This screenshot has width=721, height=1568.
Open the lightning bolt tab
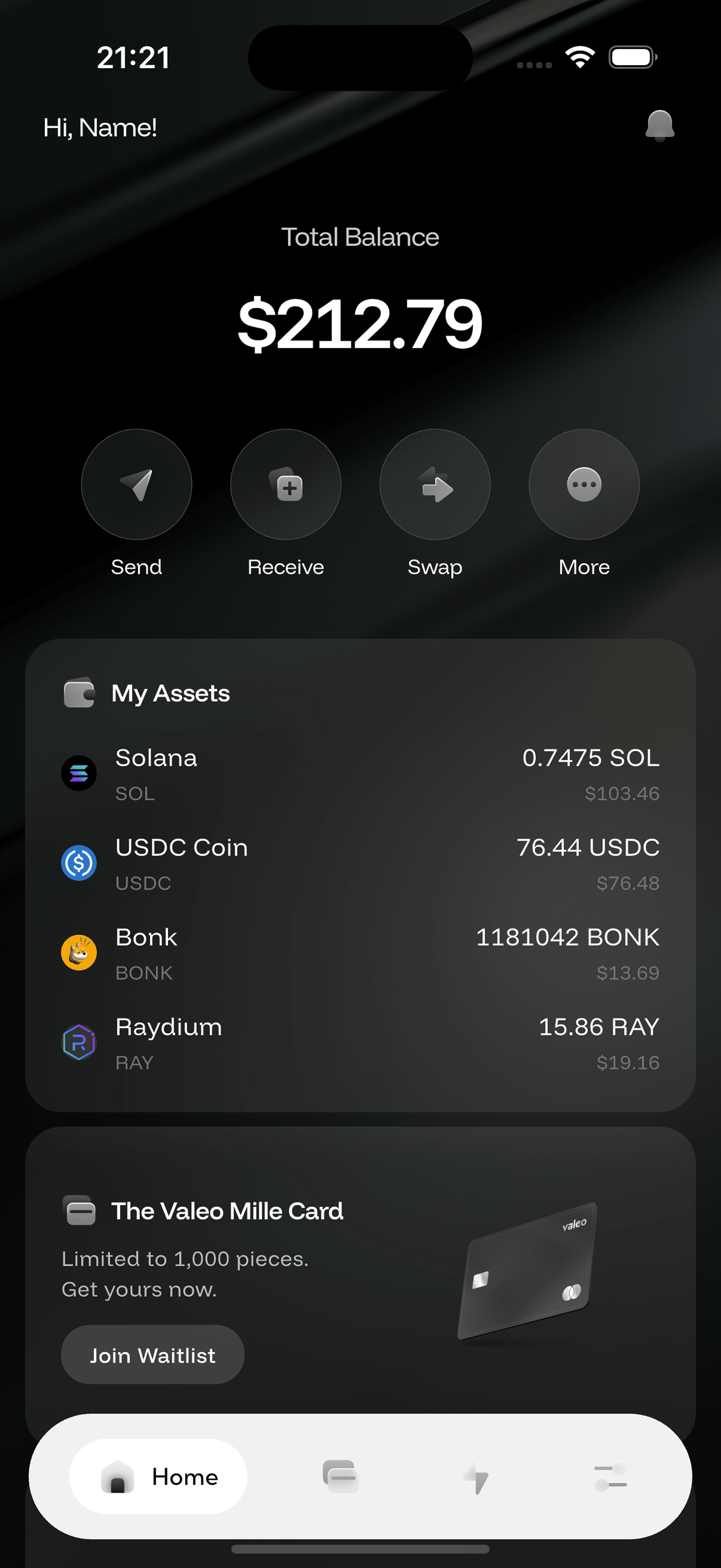476,1477
